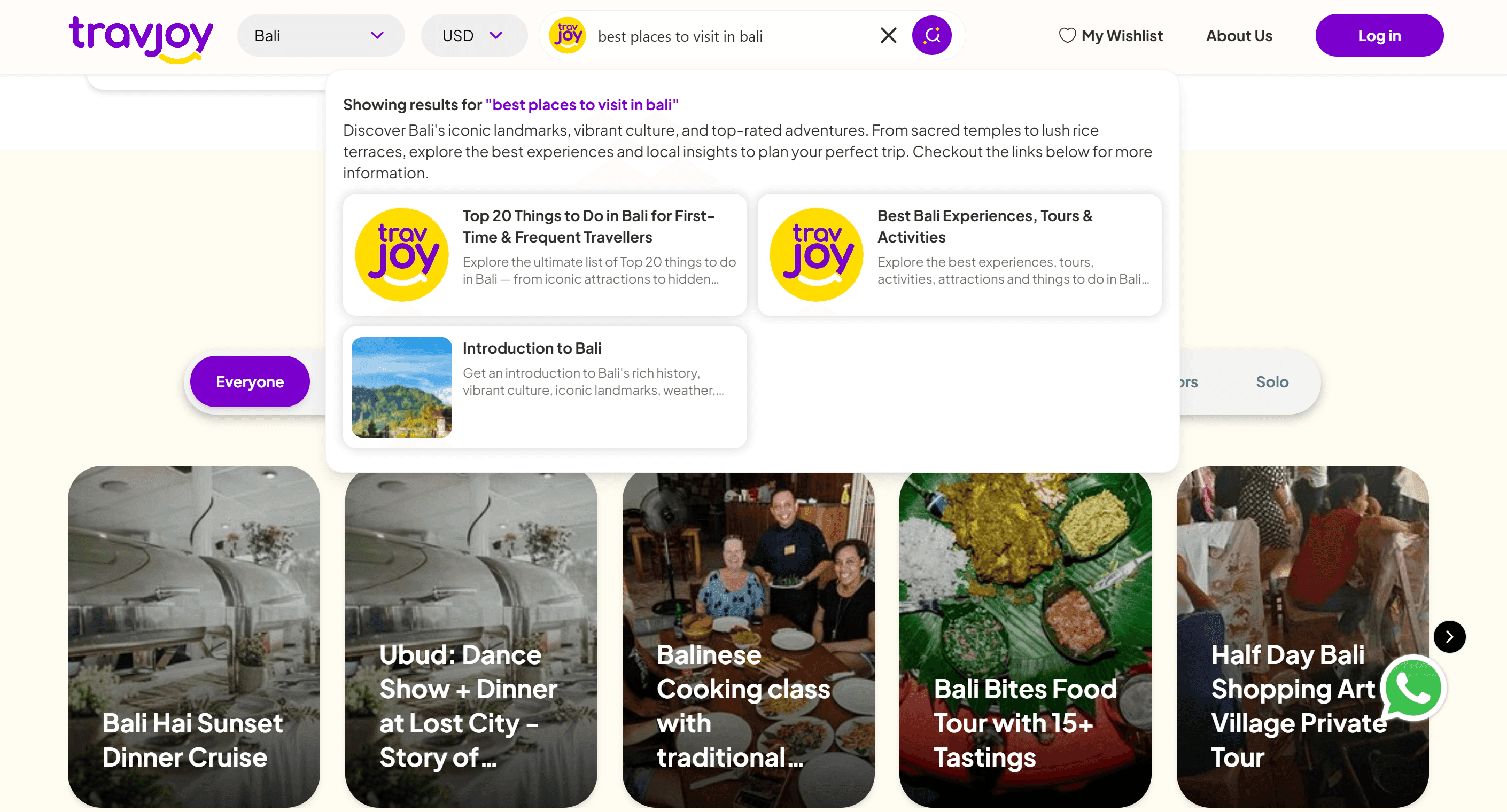Viewport: 1507px width, 812px height.
Task: Open the Bali destination dropdown
Action: click(320, 36)
